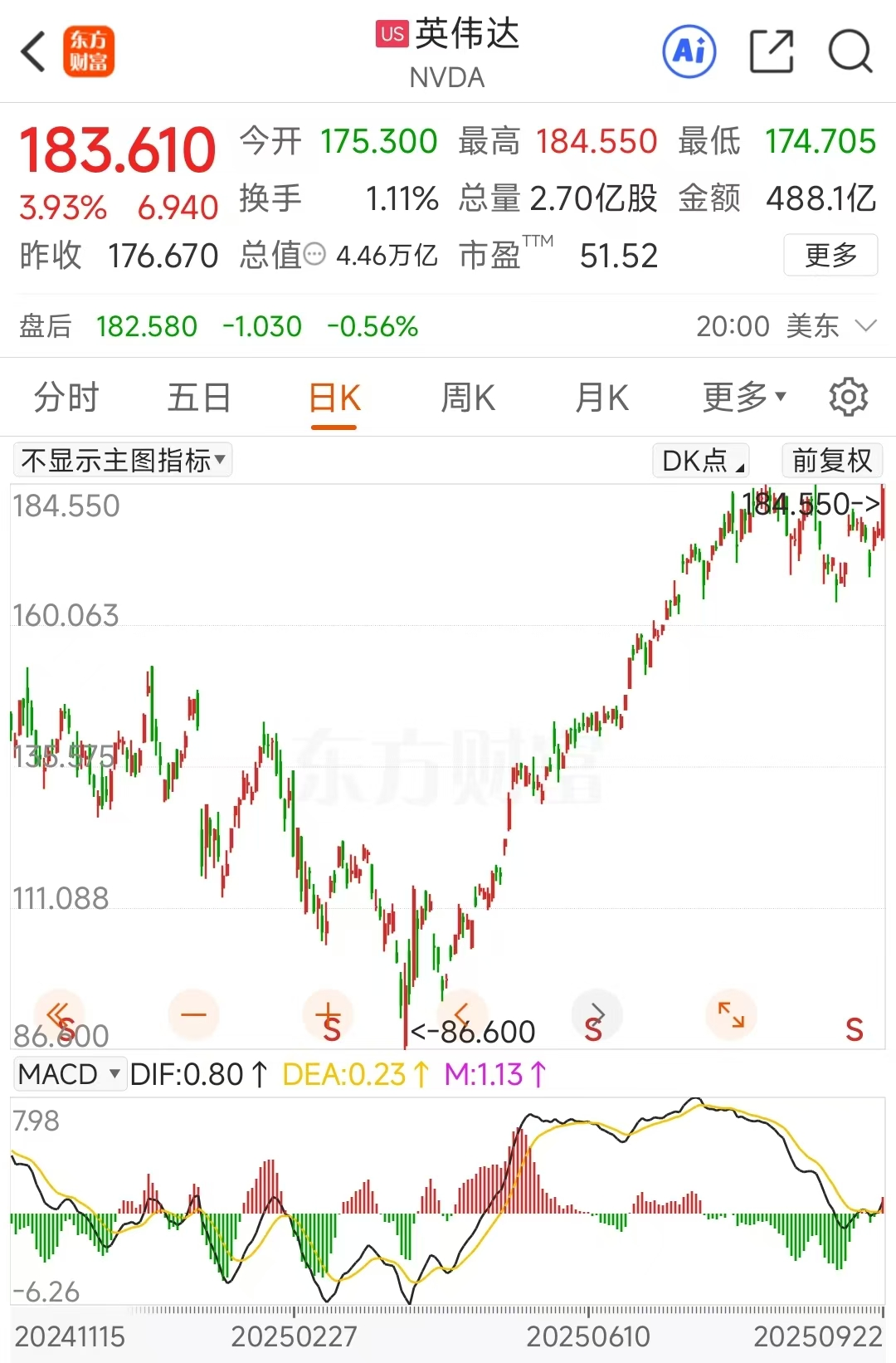Zoom in the K-line chart with plus
Screen dimensions: 896x1363
[x=328, y=1014]
